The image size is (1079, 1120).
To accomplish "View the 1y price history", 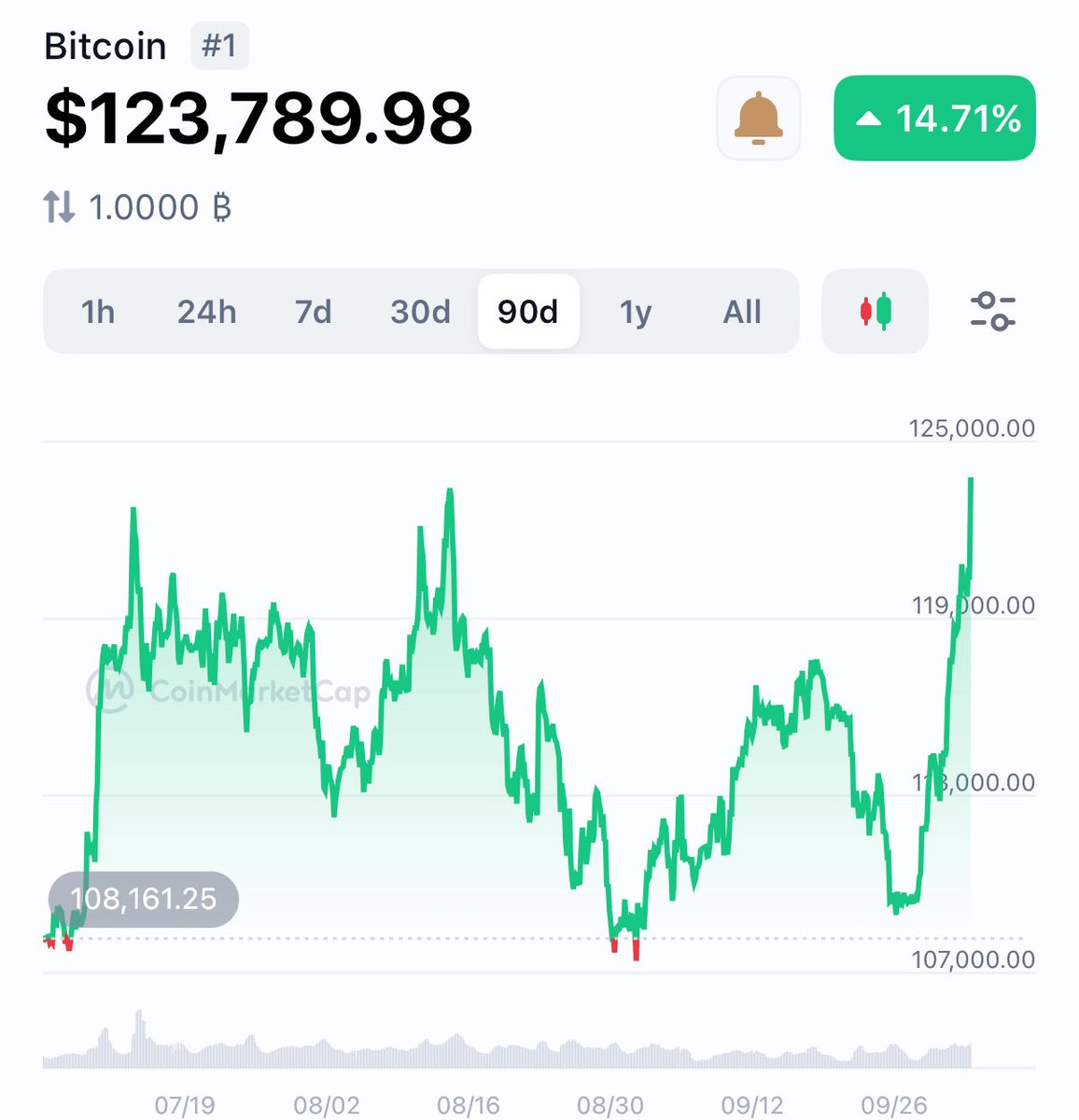I will pos(636,312).
